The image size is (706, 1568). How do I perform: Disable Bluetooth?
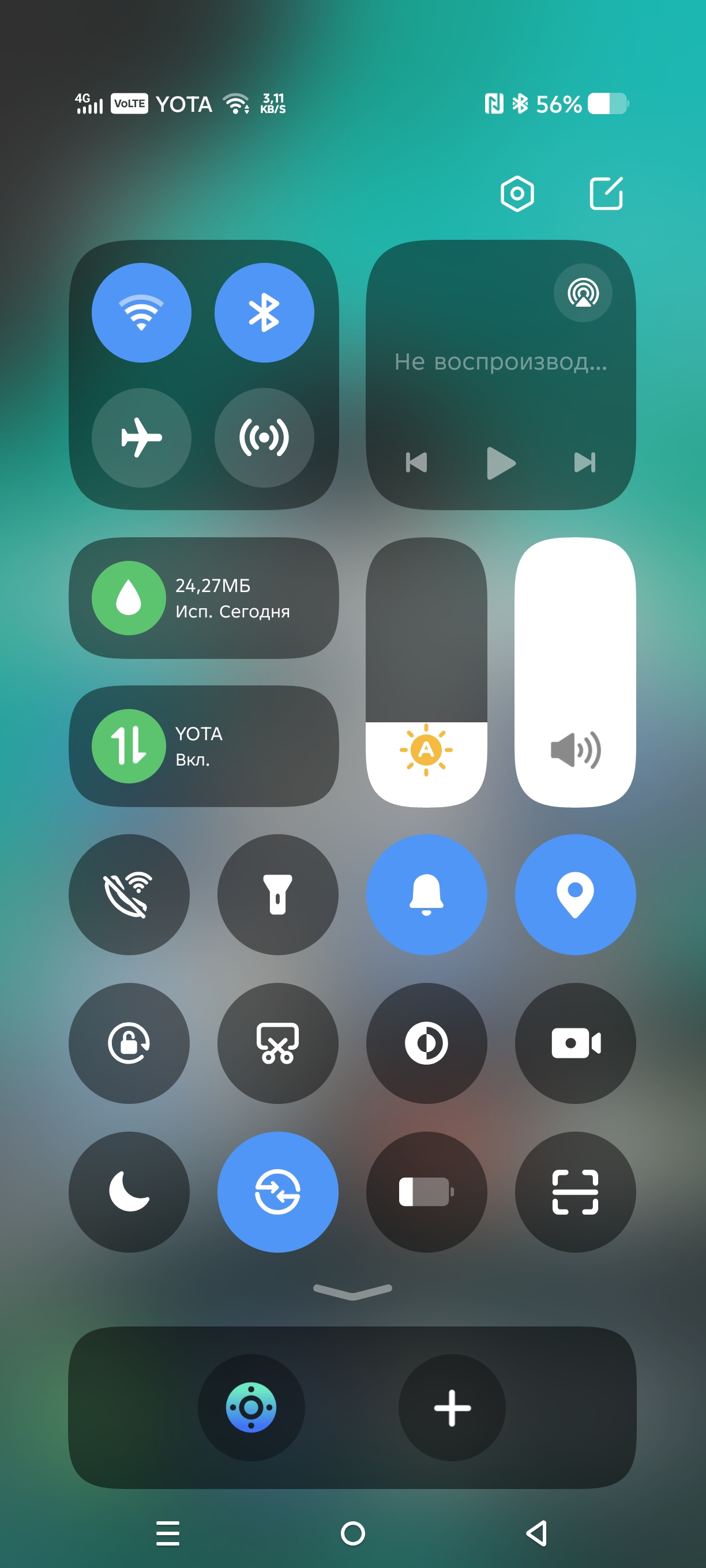(x=264, y=313)
